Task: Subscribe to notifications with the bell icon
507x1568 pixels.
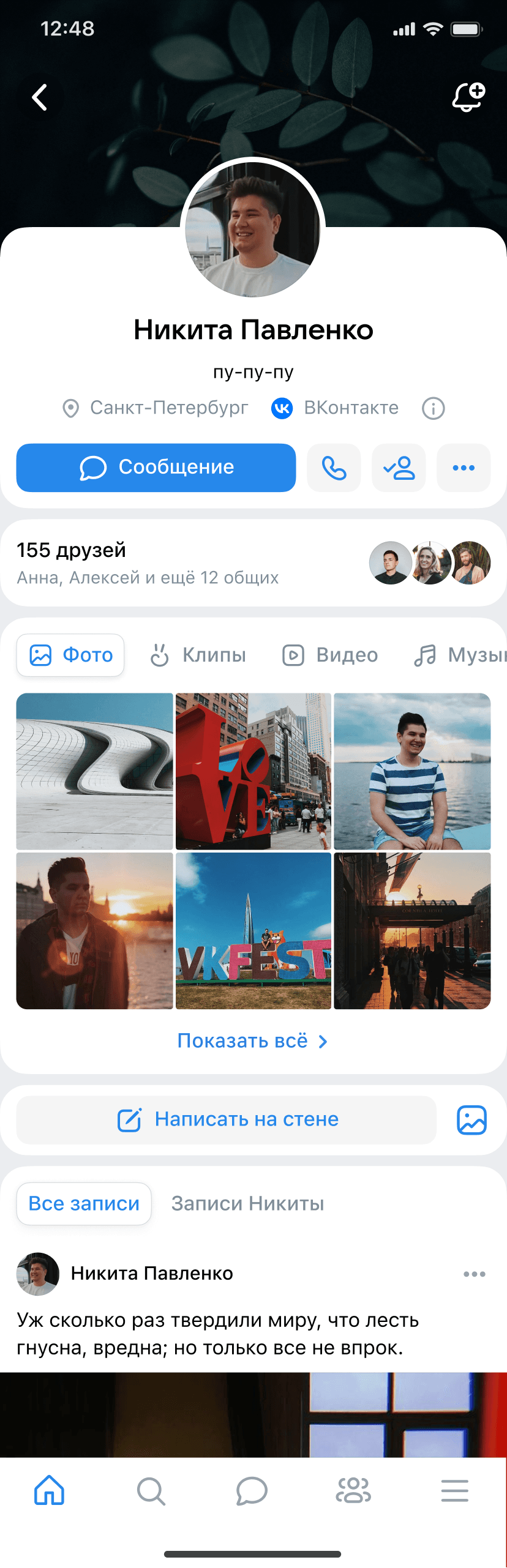Action: click(x=468, y=97)
